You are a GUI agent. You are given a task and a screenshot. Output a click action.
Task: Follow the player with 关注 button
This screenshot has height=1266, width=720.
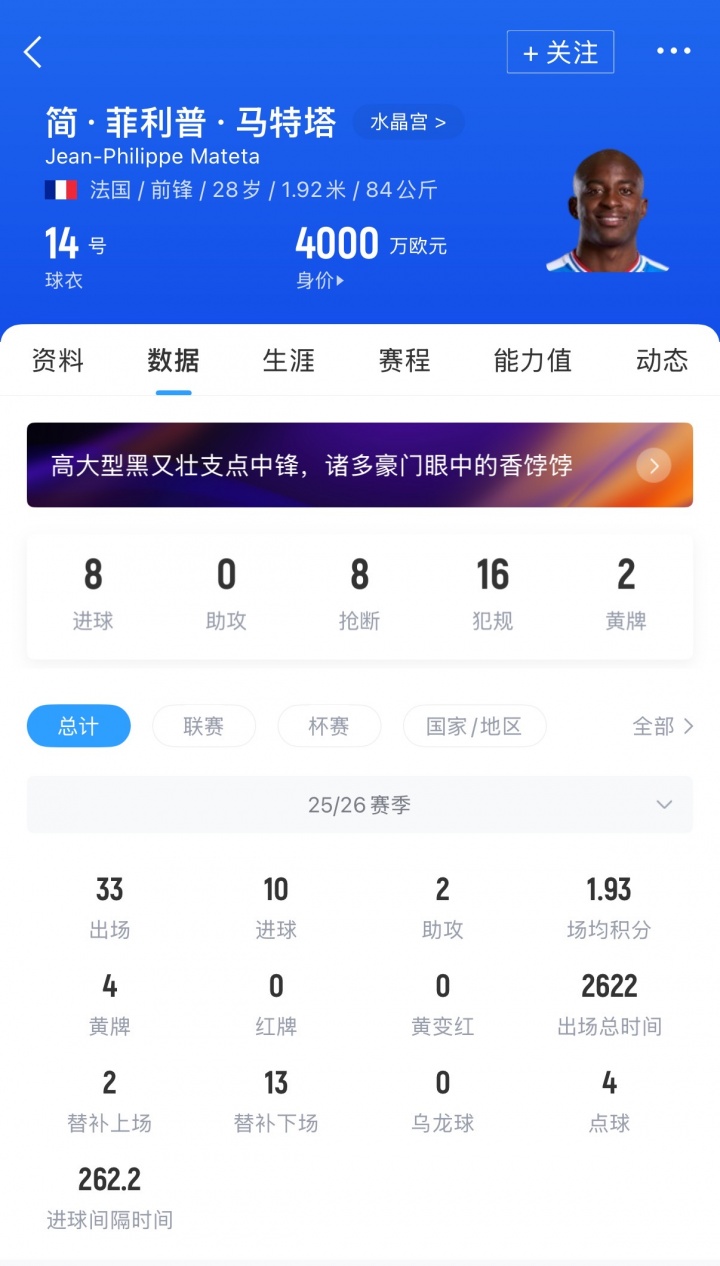[x=560, y=52]
